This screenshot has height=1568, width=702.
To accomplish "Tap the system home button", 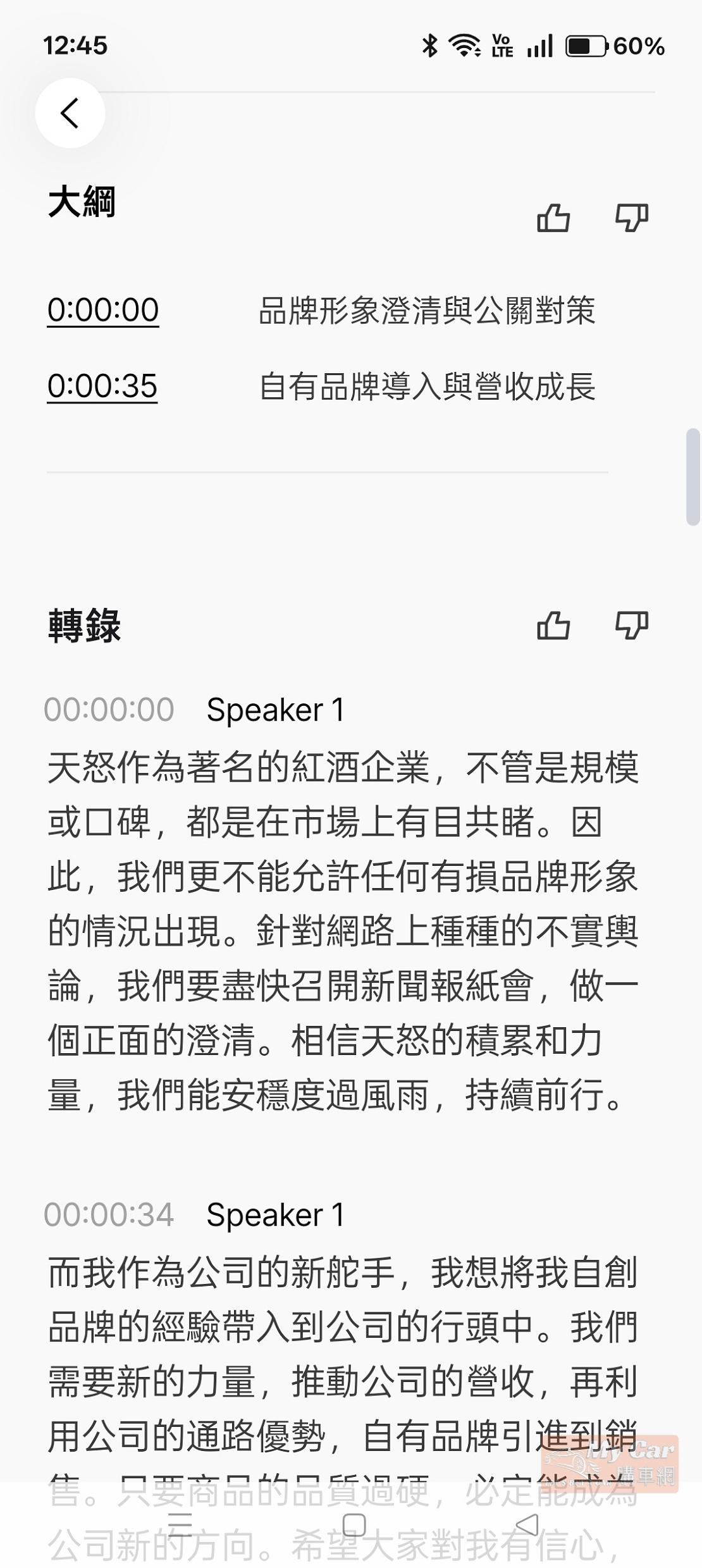I will point(354,1525).
